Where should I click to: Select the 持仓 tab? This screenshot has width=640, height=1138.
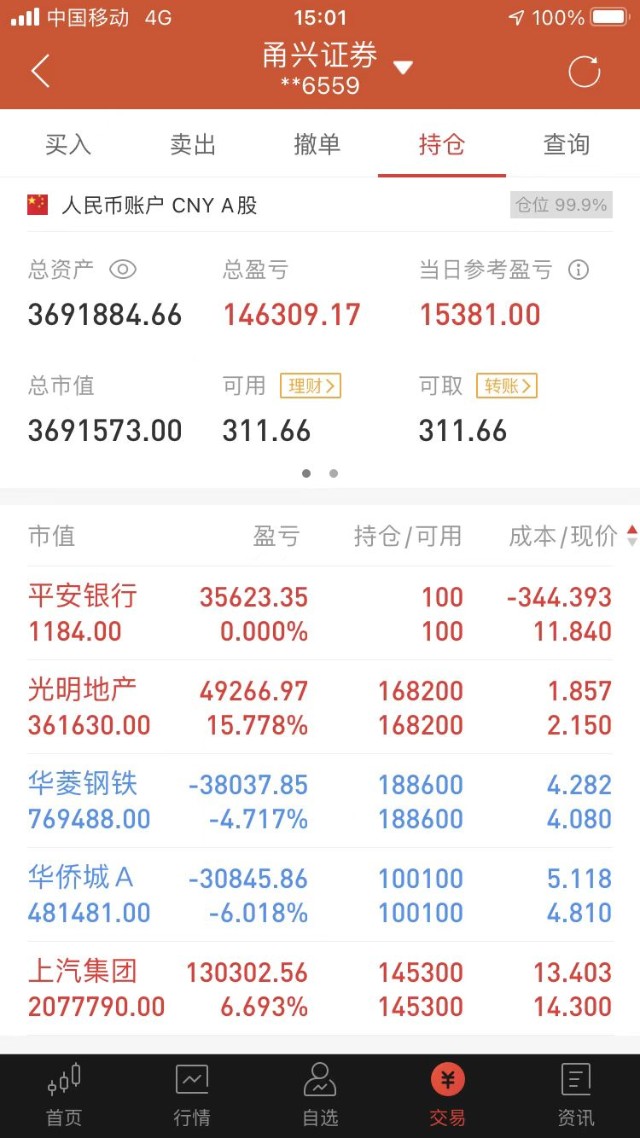point(442,144)
